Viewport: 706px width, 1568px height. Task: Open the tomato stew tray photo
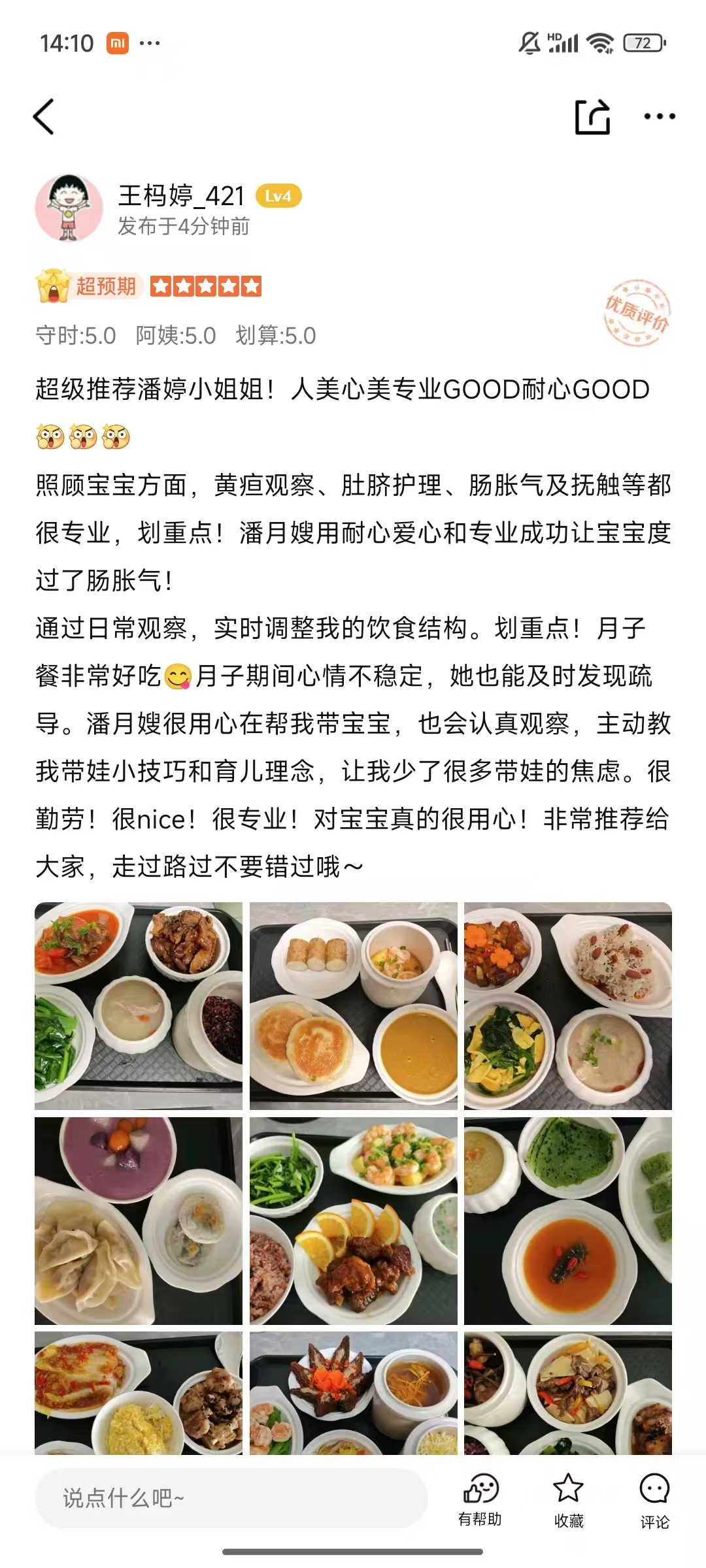139,1005
